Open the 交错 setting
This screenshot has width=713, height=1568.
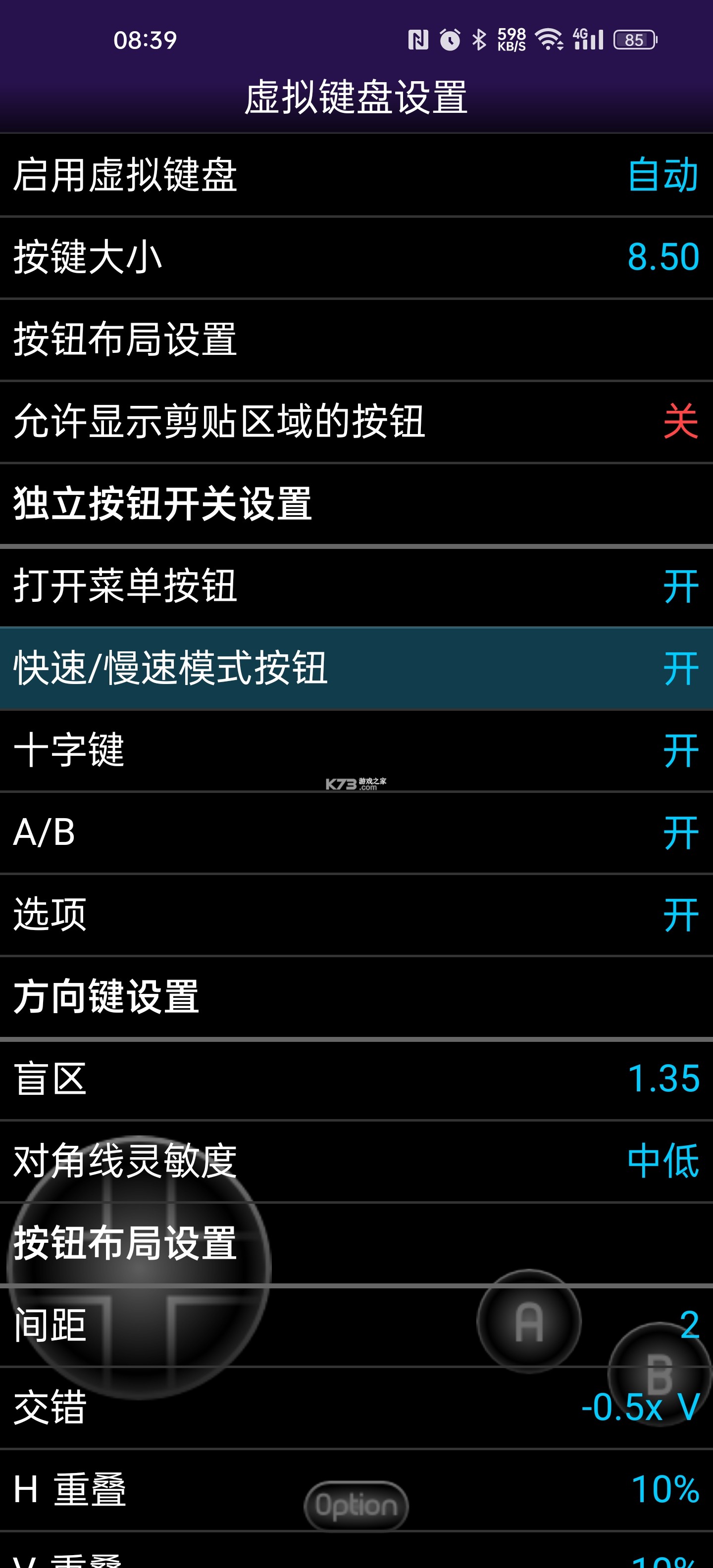pyautogui.click(x=356, y=1408)
